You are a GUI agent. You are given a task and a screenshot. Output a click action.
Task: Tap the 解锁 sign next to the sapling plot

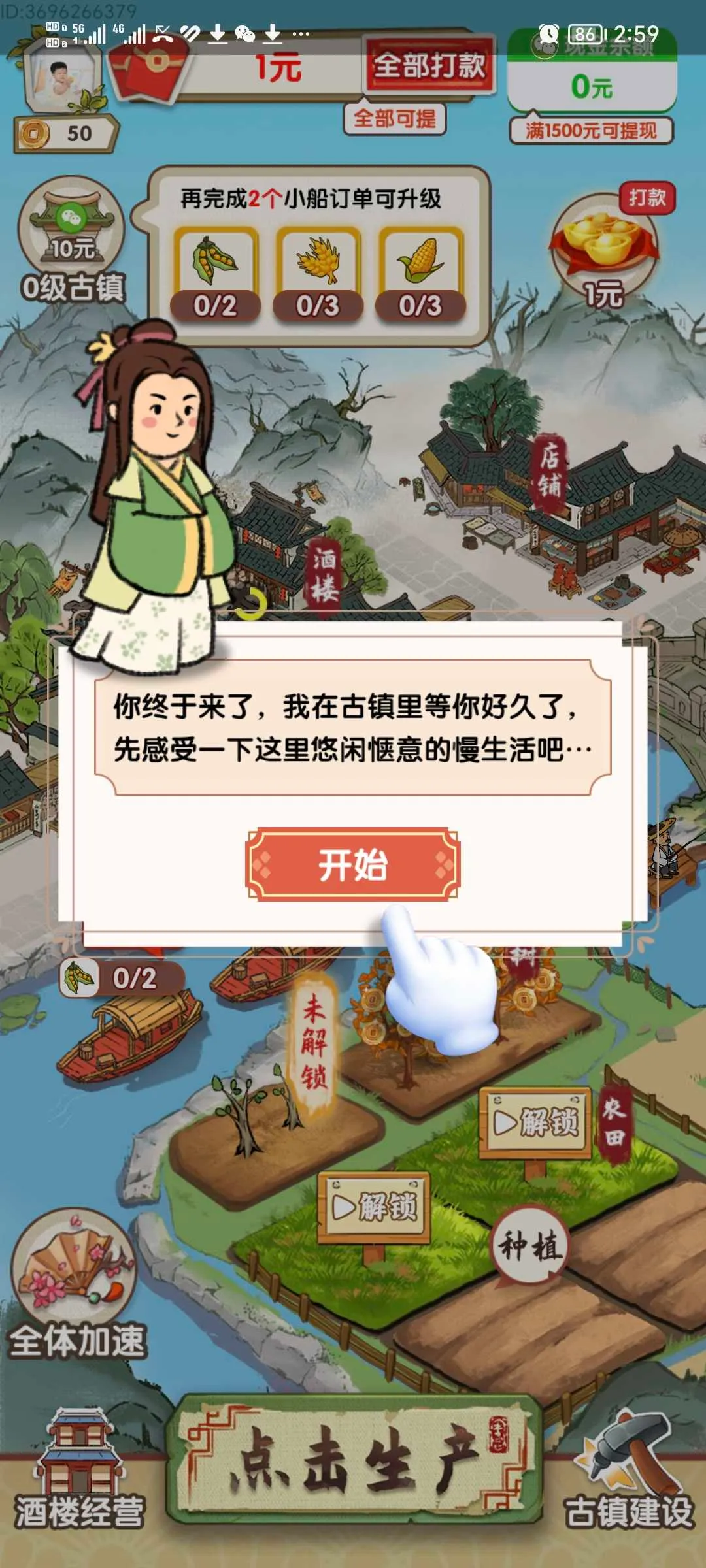pos(375,1207)
